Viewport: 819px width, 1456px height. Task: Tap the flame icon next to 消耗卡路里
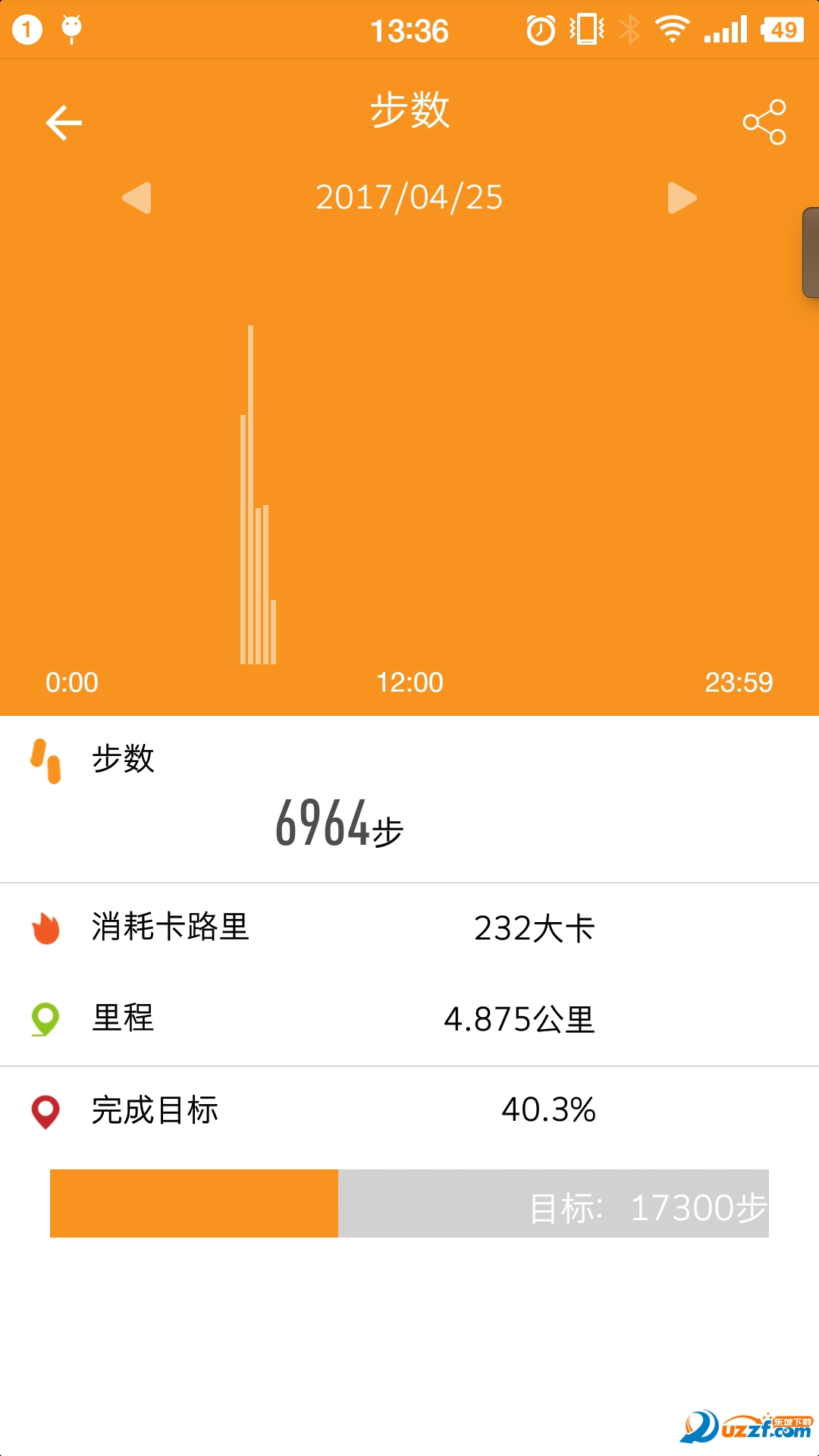[45, 927]
